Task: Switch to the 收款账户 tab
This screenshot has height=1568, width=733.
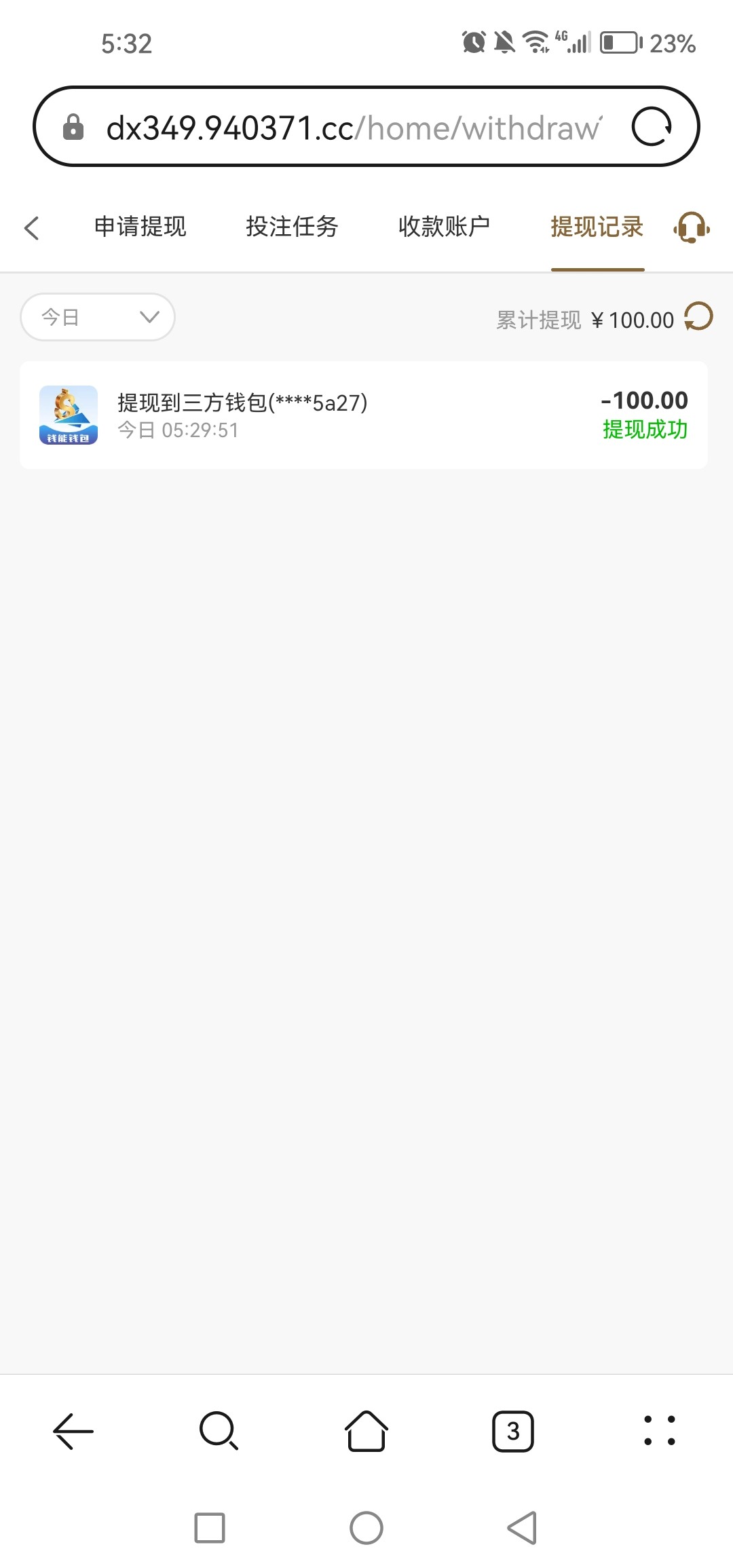Action: pyautogui.click(x=444, y=227)
